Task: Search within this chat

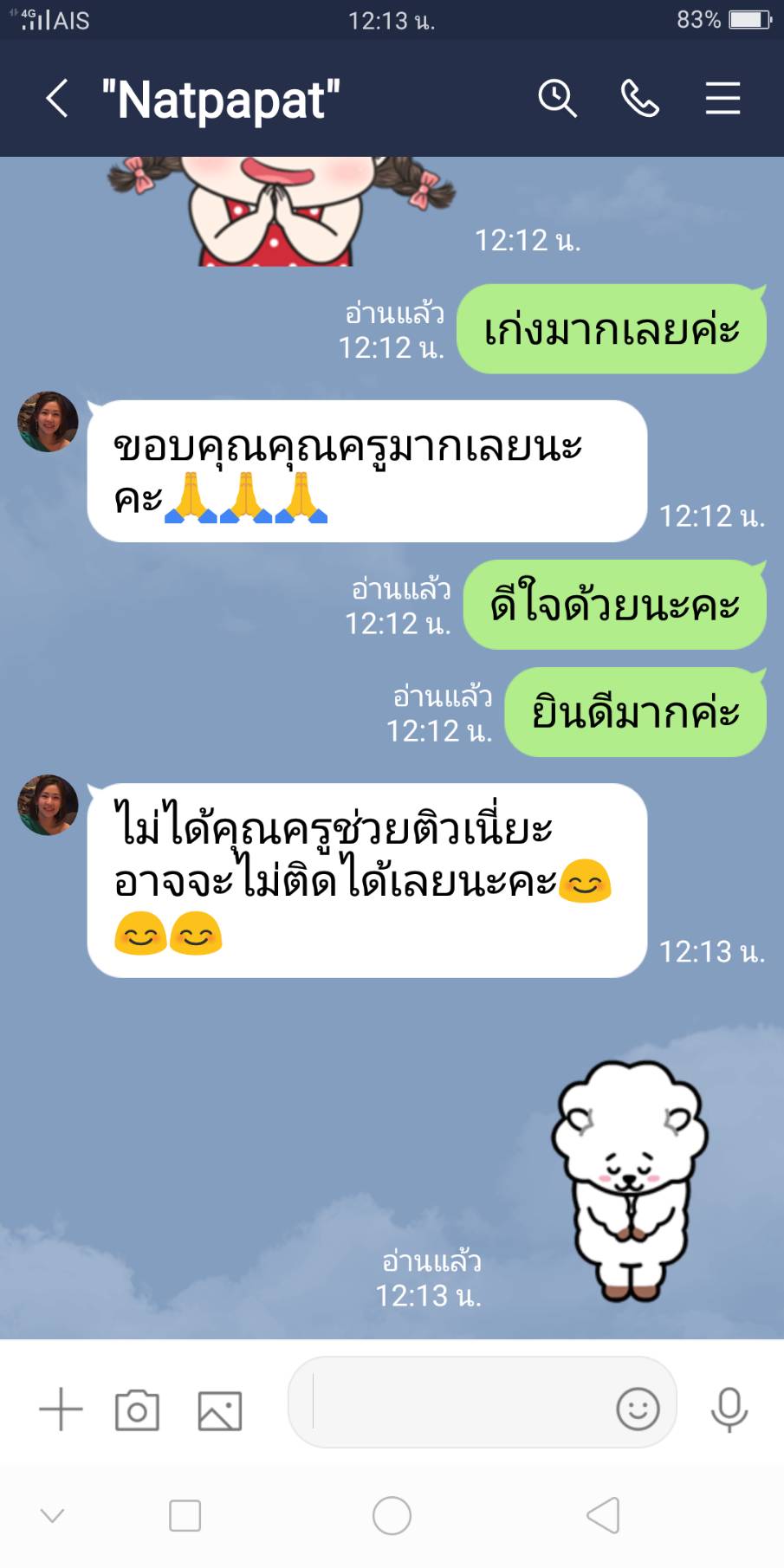Action: (x=557, y=98)
